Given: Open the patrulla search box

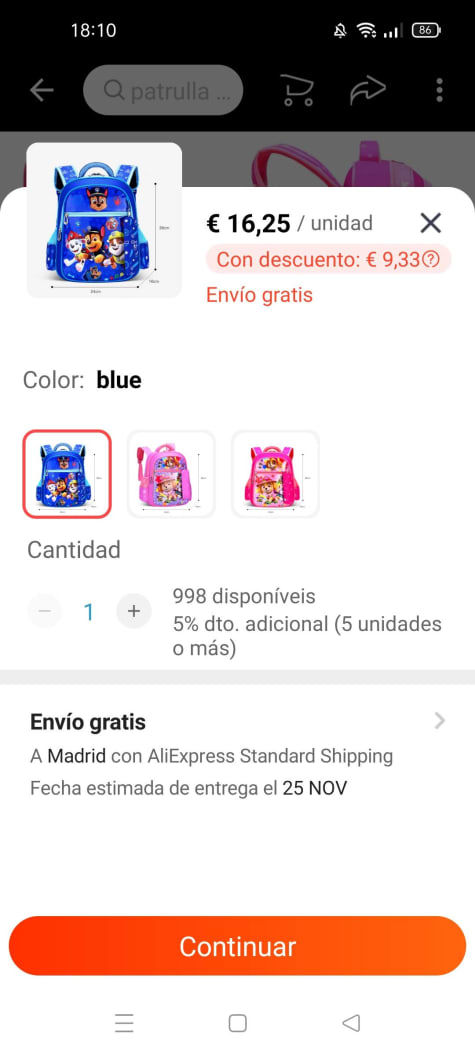Looking at the screenshot, I should 163,90.
